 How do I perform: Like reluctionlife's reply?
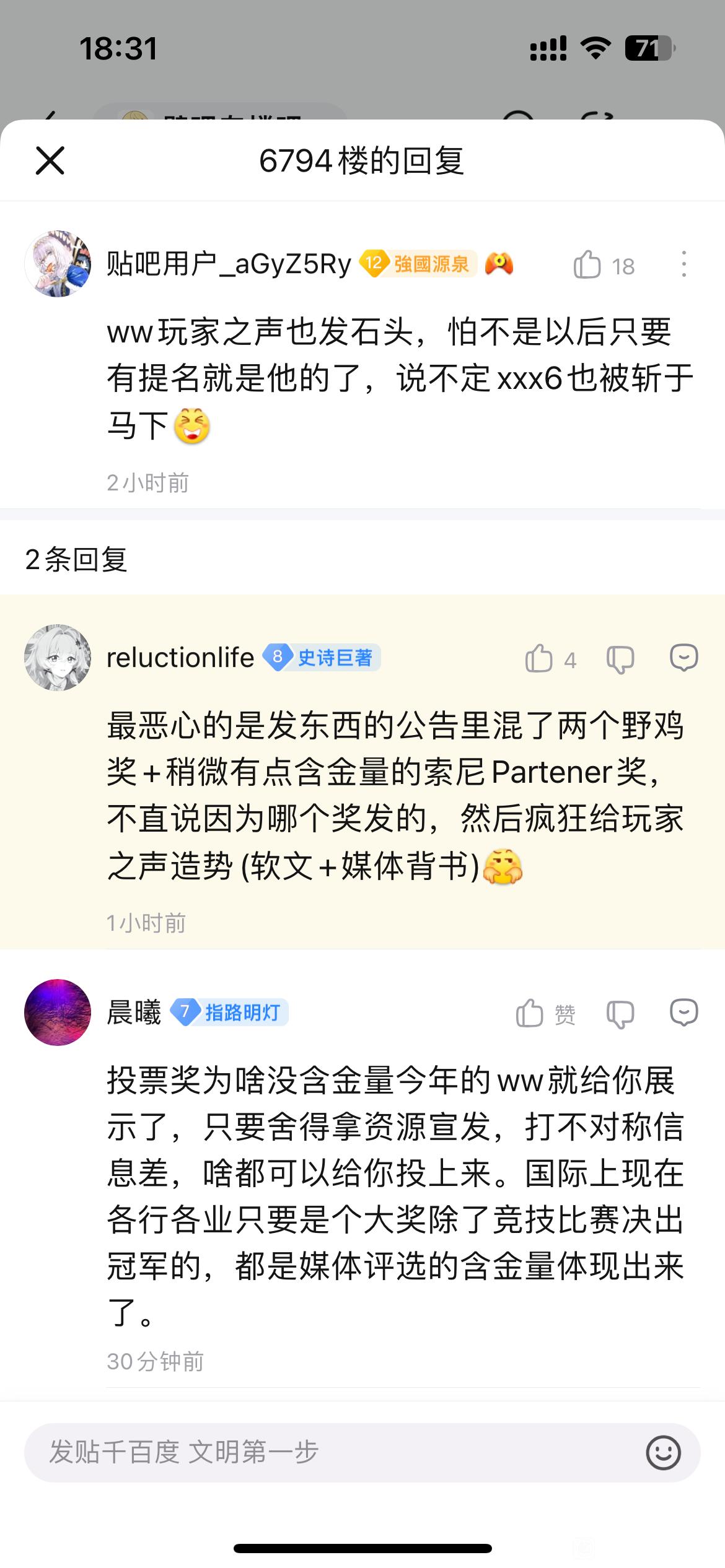pyautogui.click(x=539, y=658)
